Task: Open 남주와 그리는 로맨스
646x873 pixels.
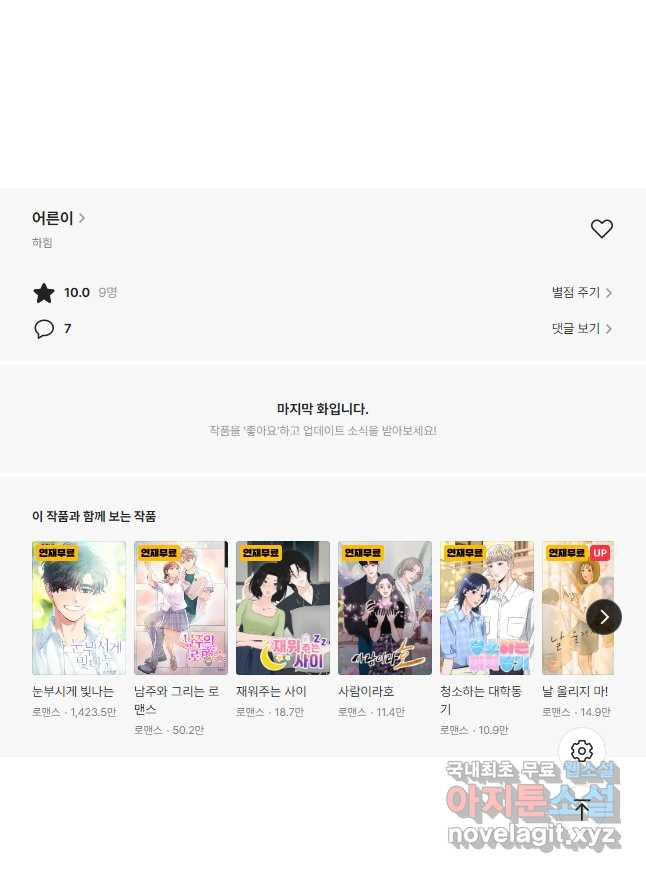Action: tap(181, 608)
